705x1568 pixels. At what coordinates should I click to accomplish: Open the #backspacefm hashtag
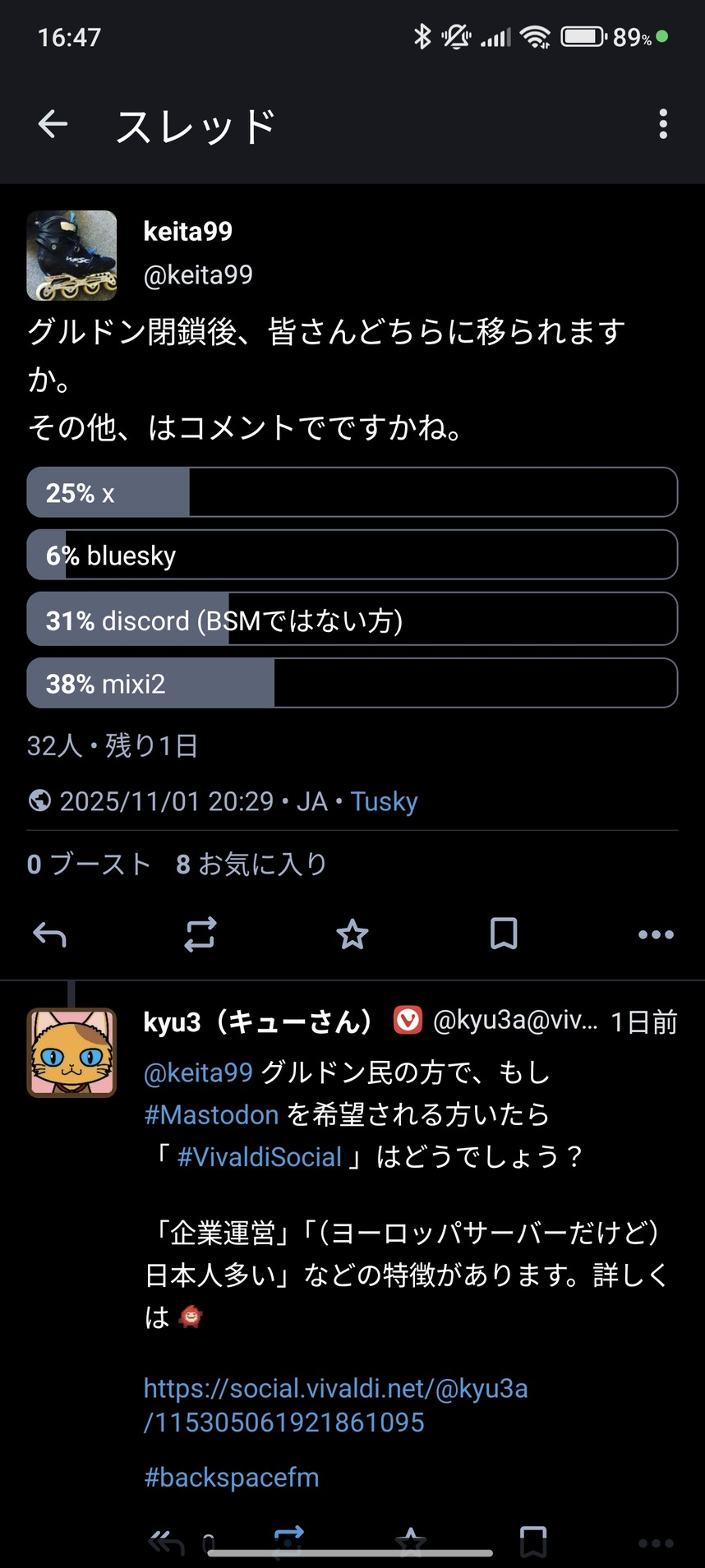click(231, 1477)
